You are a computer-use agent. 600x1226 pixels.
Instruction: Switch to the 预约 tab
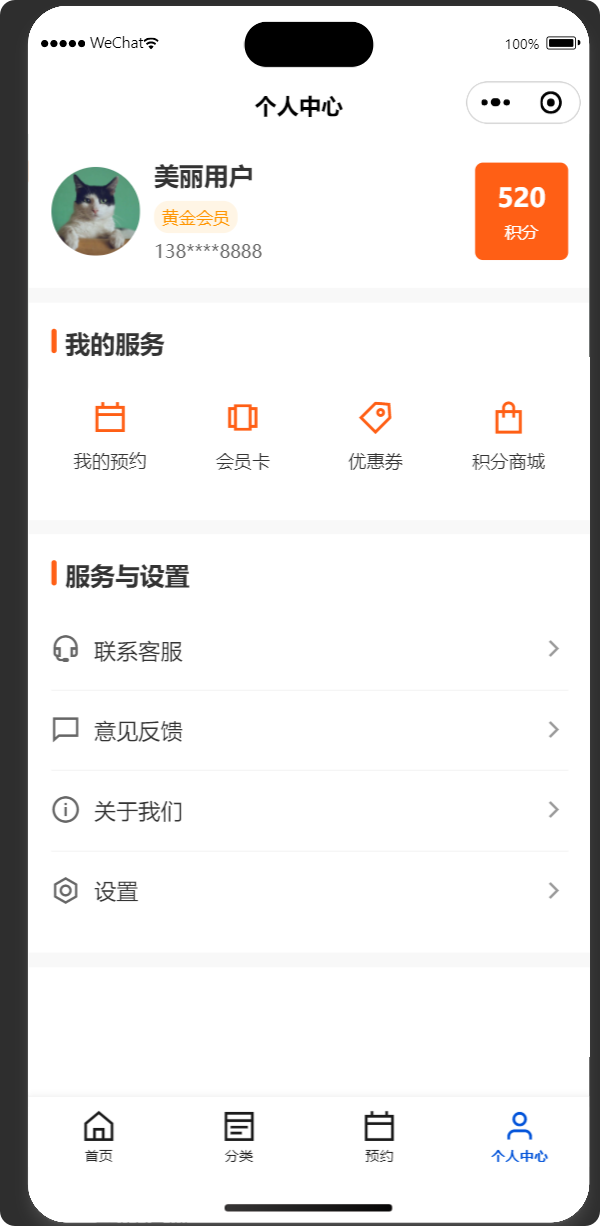coord(379,1137)
